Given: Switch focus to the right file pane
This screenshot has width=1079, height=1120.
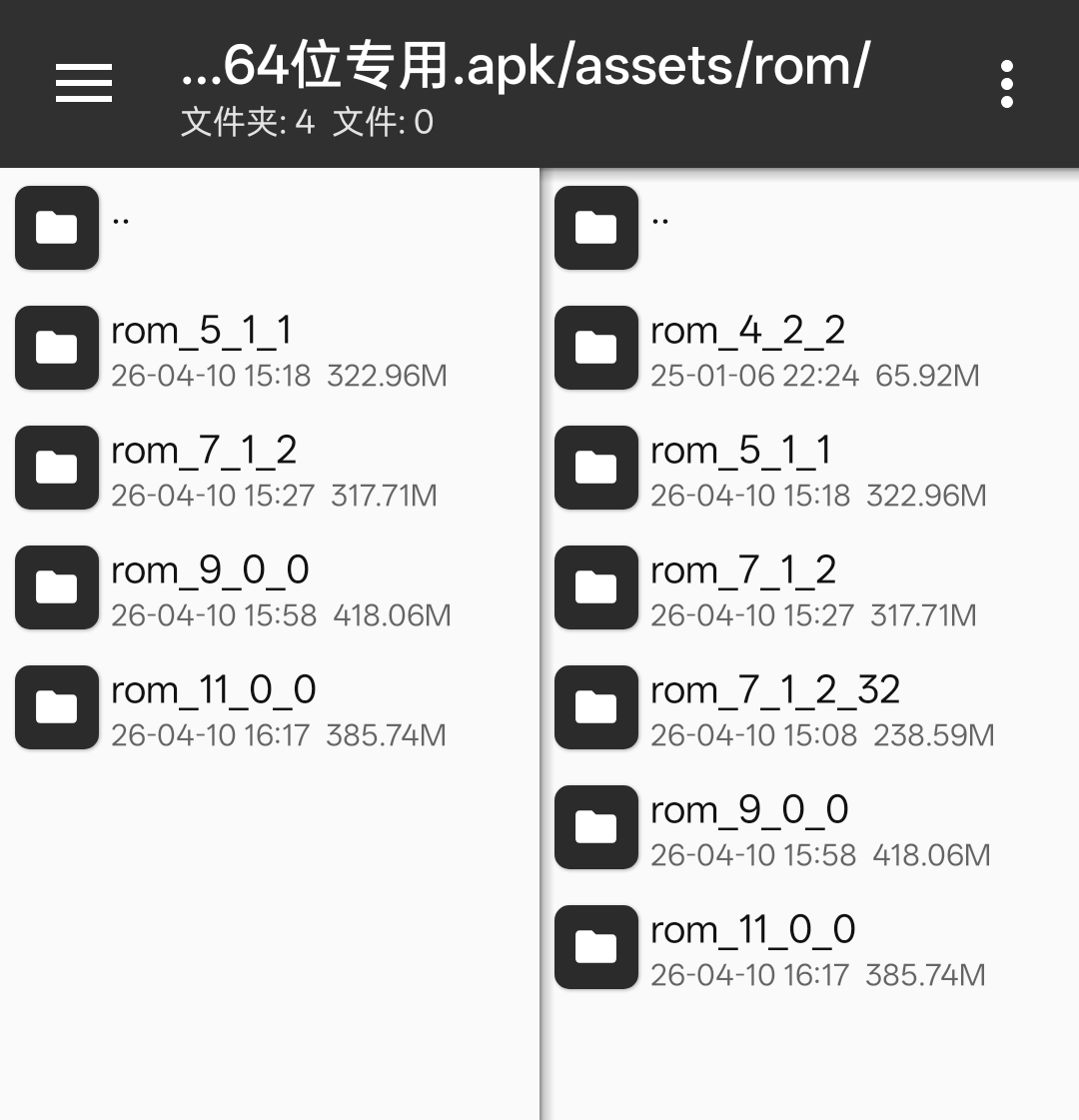Looking at the screenshot, I should pyautogui.click(x=809, y=1059).
